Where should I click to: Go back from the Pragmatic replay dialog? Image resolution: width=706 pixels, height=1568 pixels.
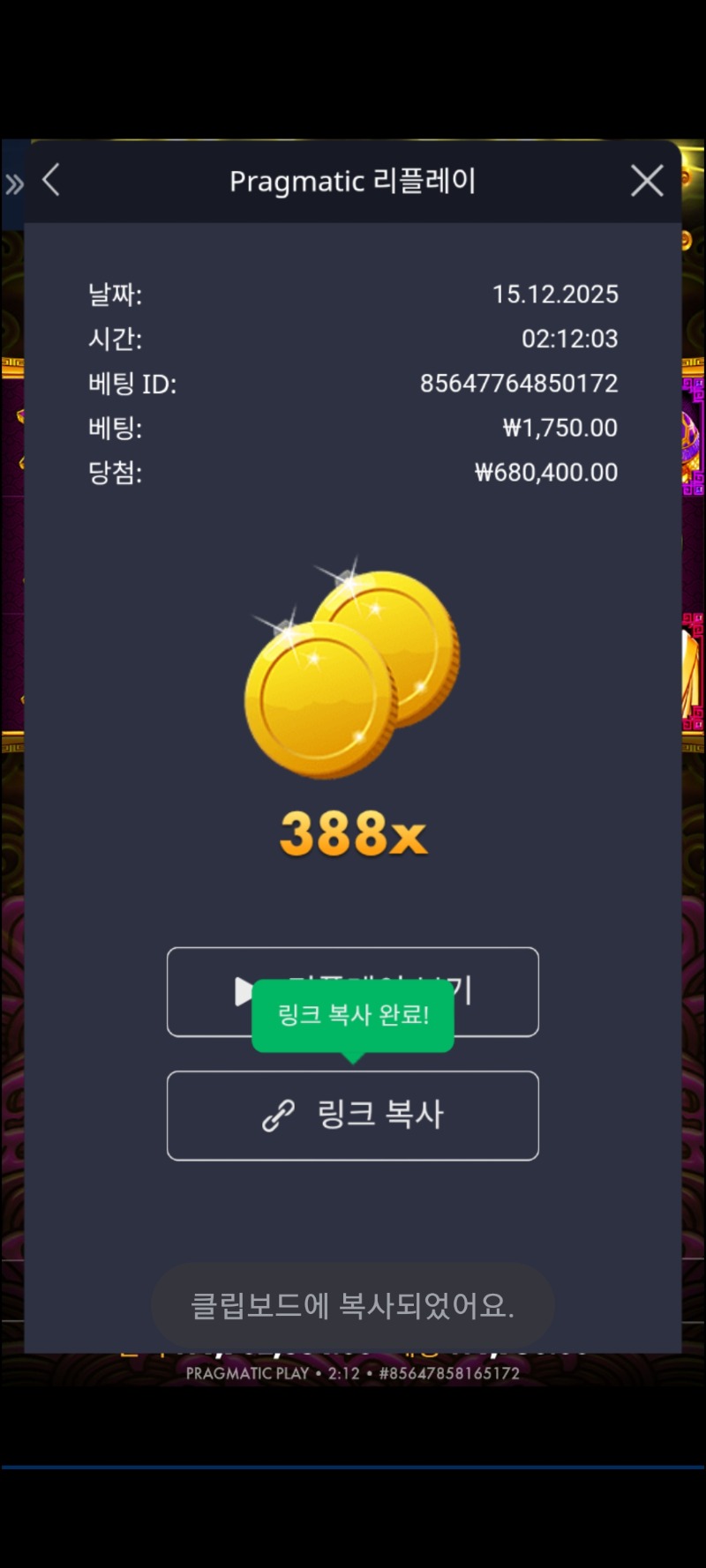(x=51, y=180)
